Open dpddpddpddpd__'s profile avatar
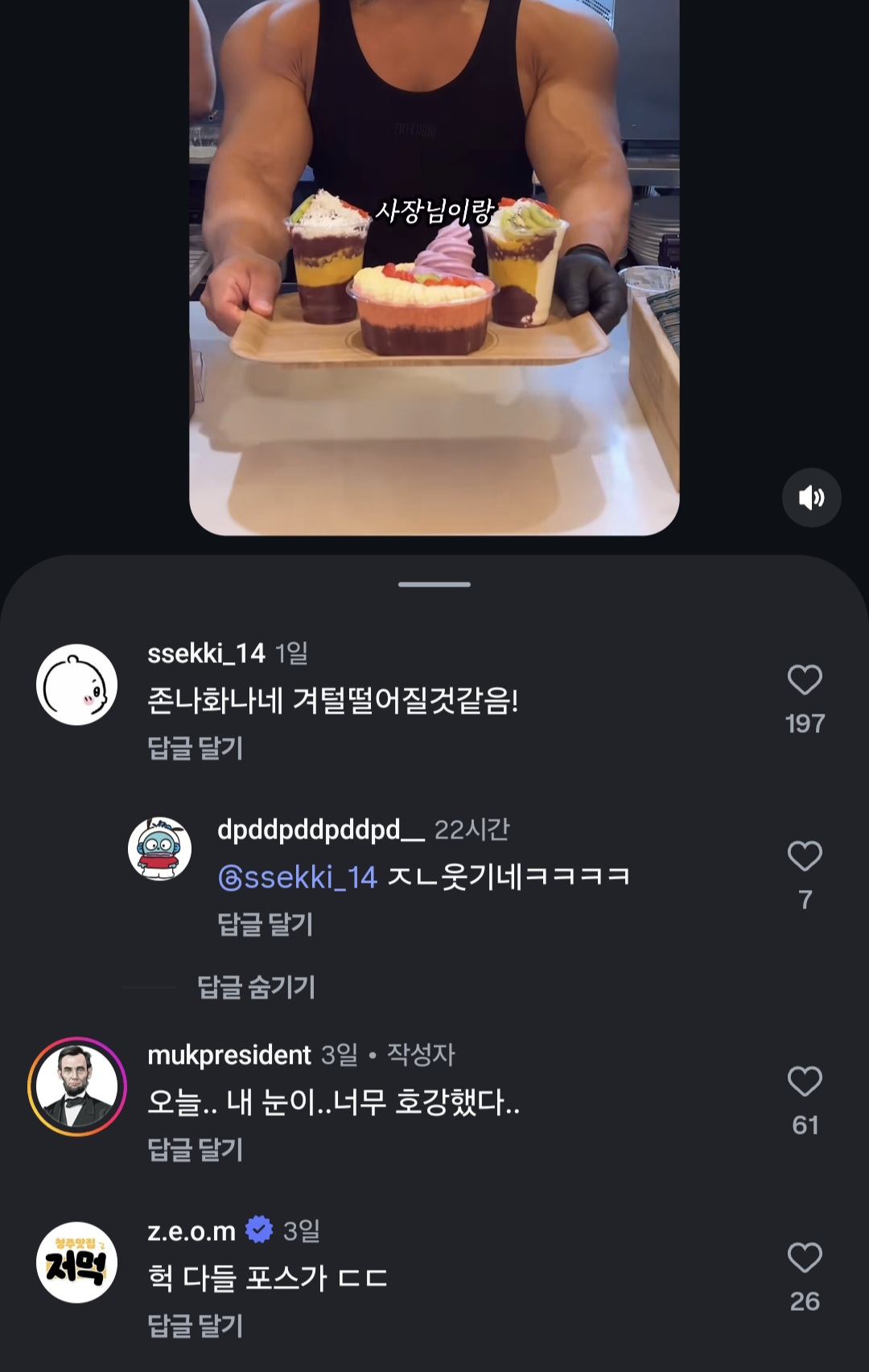 click(160, 849)
